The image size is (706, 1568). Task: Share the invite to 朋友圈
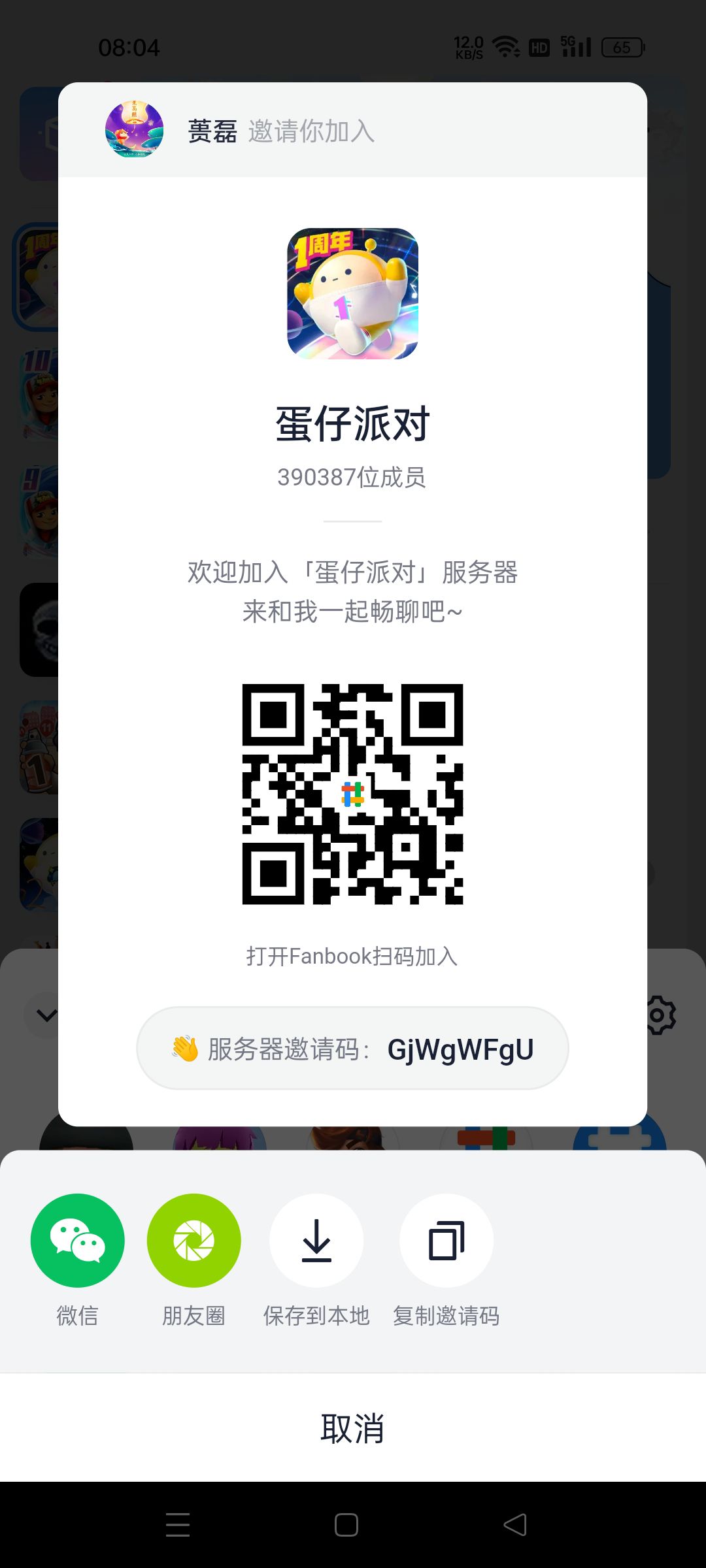pyautogui.click(x=193, y=1240)
